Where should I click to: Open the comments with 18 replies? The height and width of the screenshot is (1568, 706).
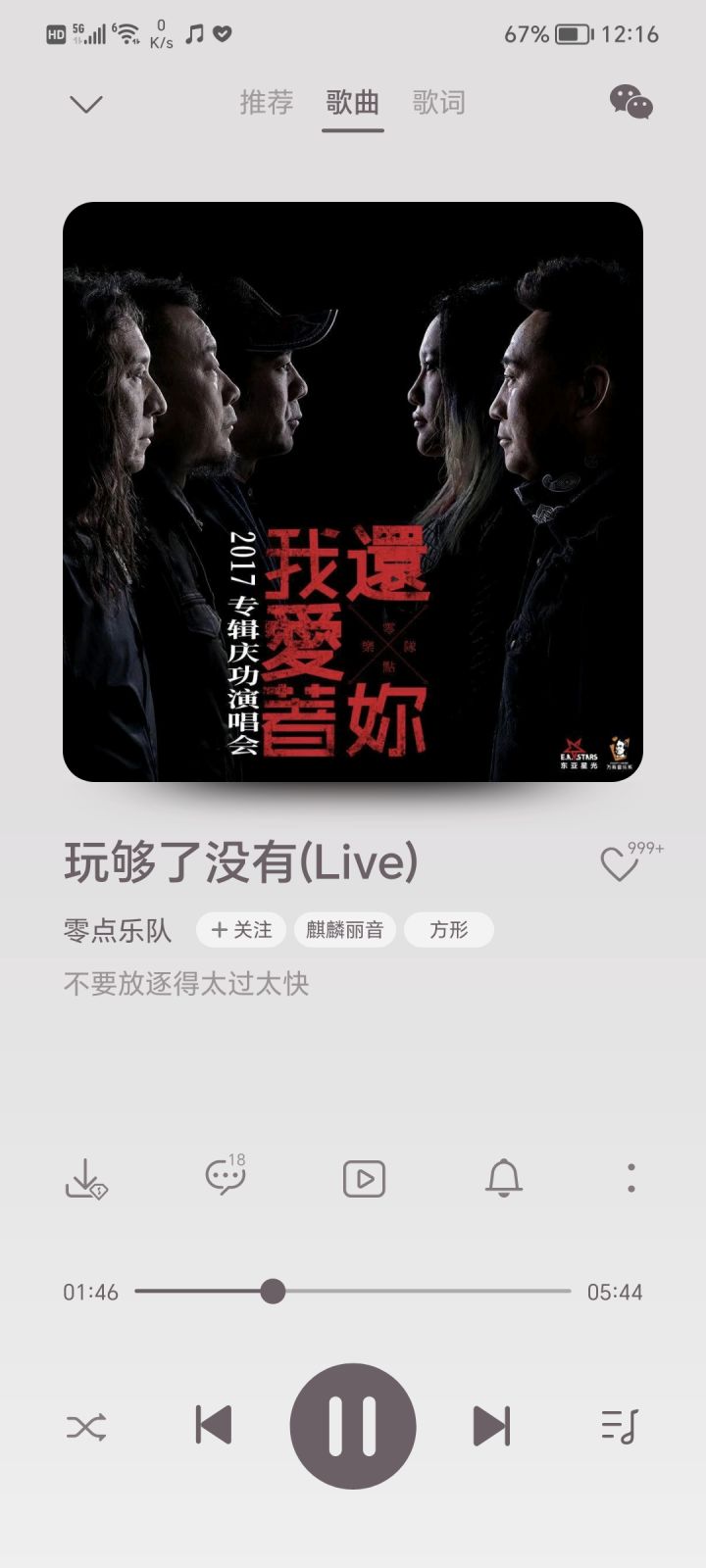pos(226,1175)
